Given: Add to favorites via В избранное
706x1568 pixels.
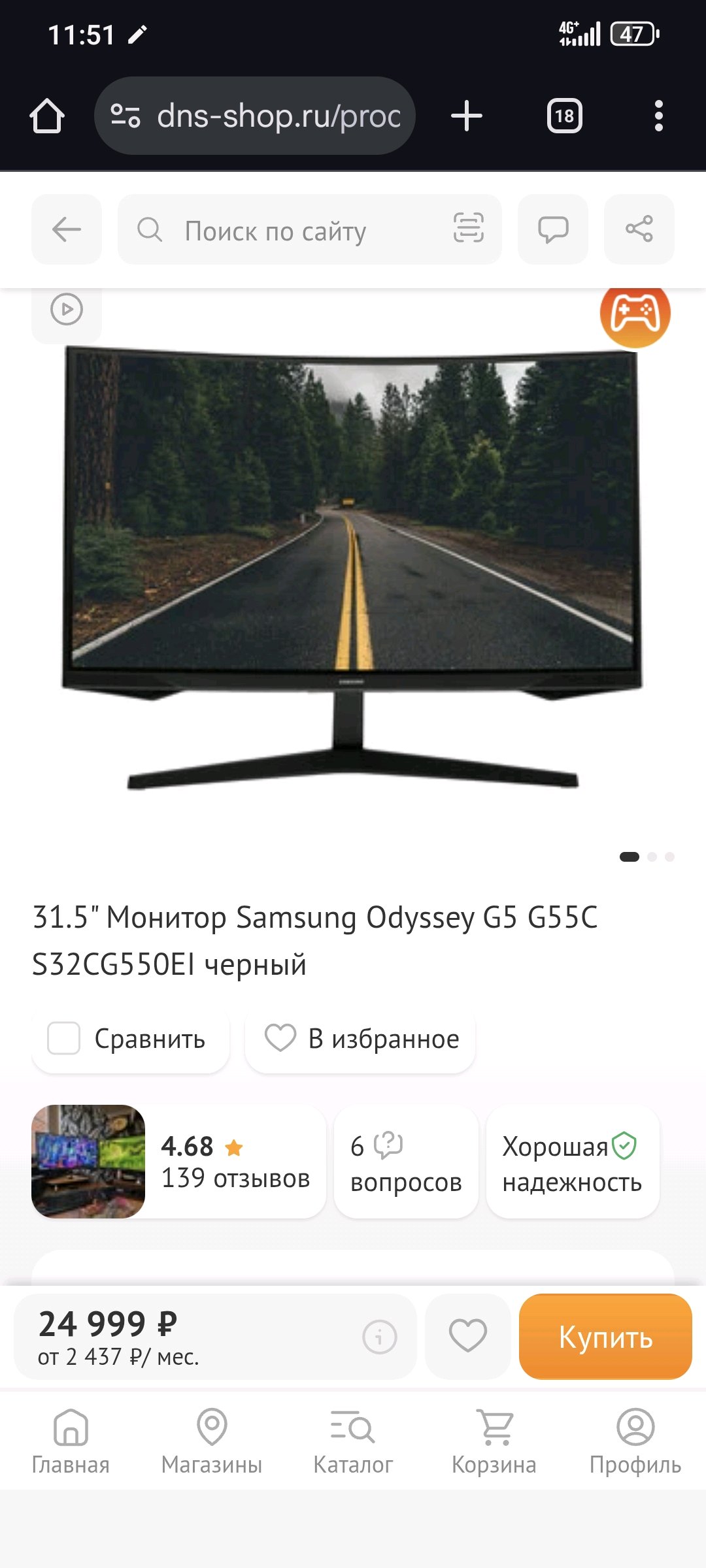Looking at the screenshot, I should [361, 1038].
